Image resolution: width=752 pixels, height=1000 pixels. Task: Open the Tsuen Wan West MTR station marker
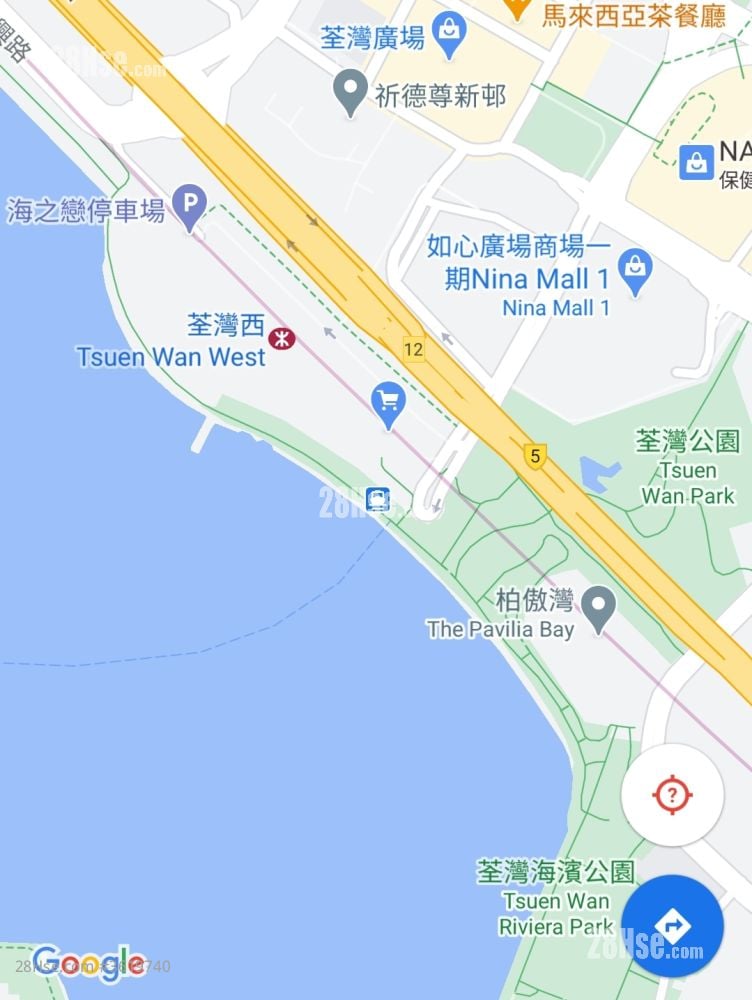point(285,338)
